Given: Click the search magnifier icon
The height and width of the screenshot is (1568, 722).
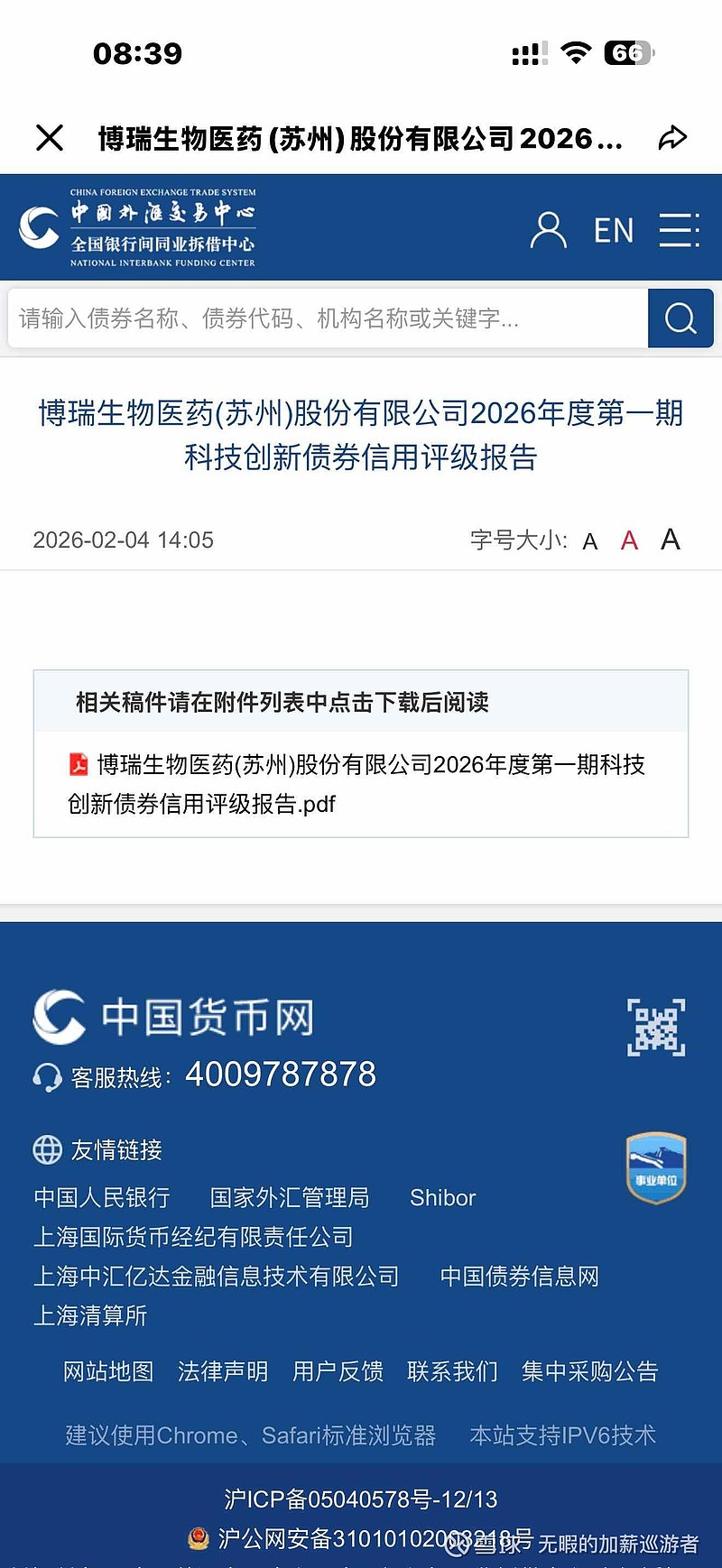Looking at the screenshot, I should click(x=680, y=318).
